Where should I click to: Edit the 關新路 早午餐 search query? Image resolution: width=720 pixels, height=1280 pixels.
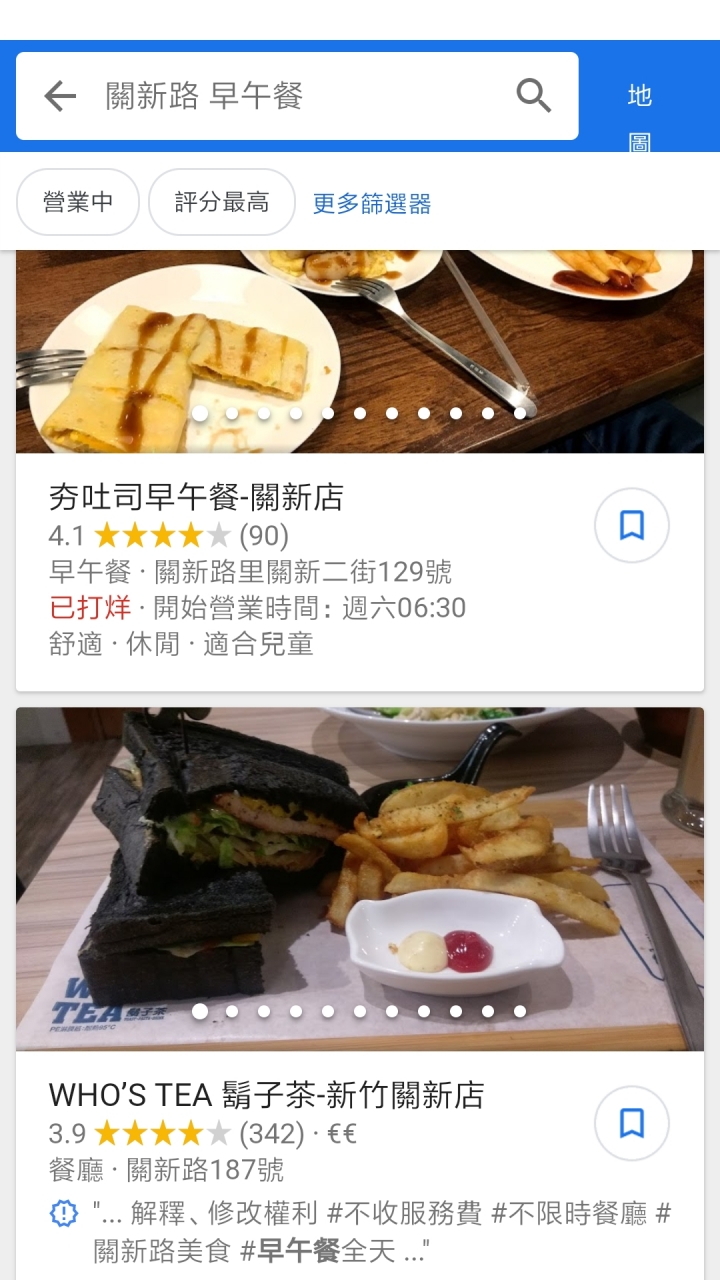(x=300, y=96)
